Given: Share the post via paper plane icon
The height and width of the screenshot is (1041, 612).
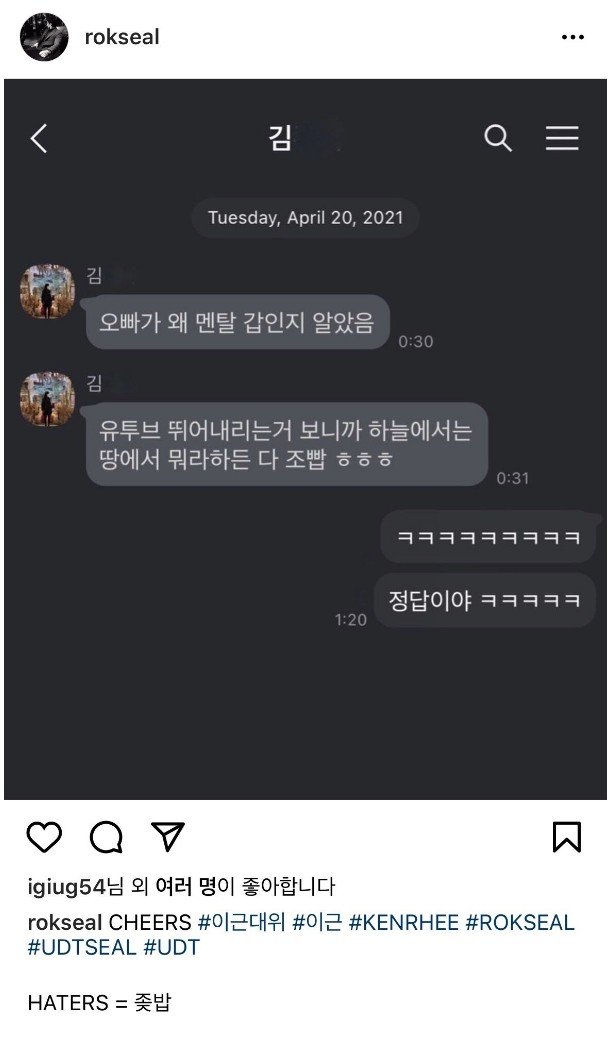Looking at the screenshot, I should (x=167, y=836).
